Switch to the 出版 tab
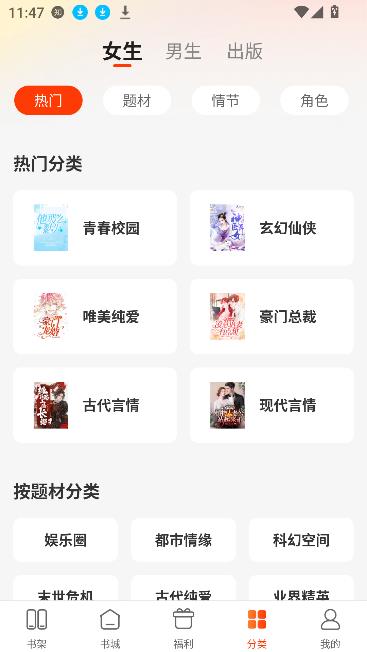Viewport: 367px width, 652px height. (x=245, y=52)
